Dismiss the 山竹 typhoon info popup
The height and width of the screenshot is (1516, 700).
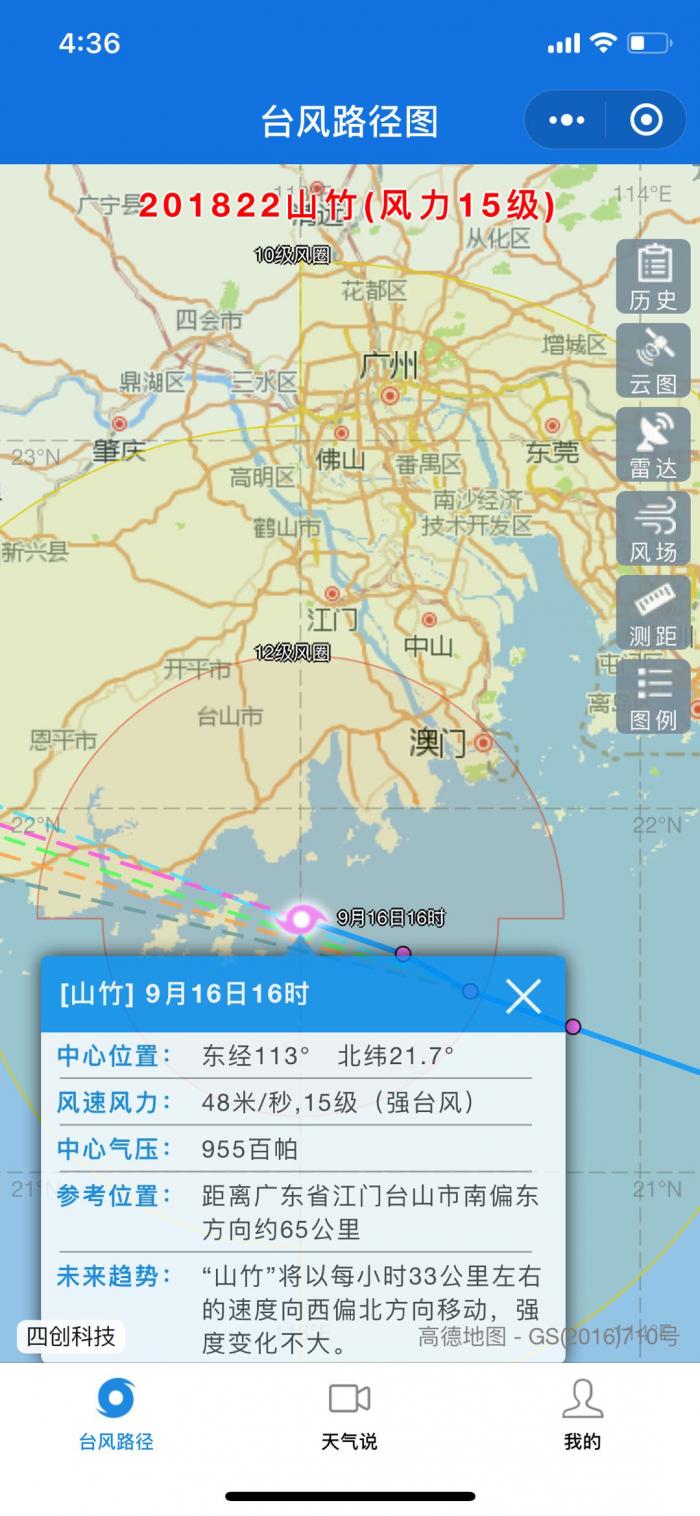click(x=523, y=995)
